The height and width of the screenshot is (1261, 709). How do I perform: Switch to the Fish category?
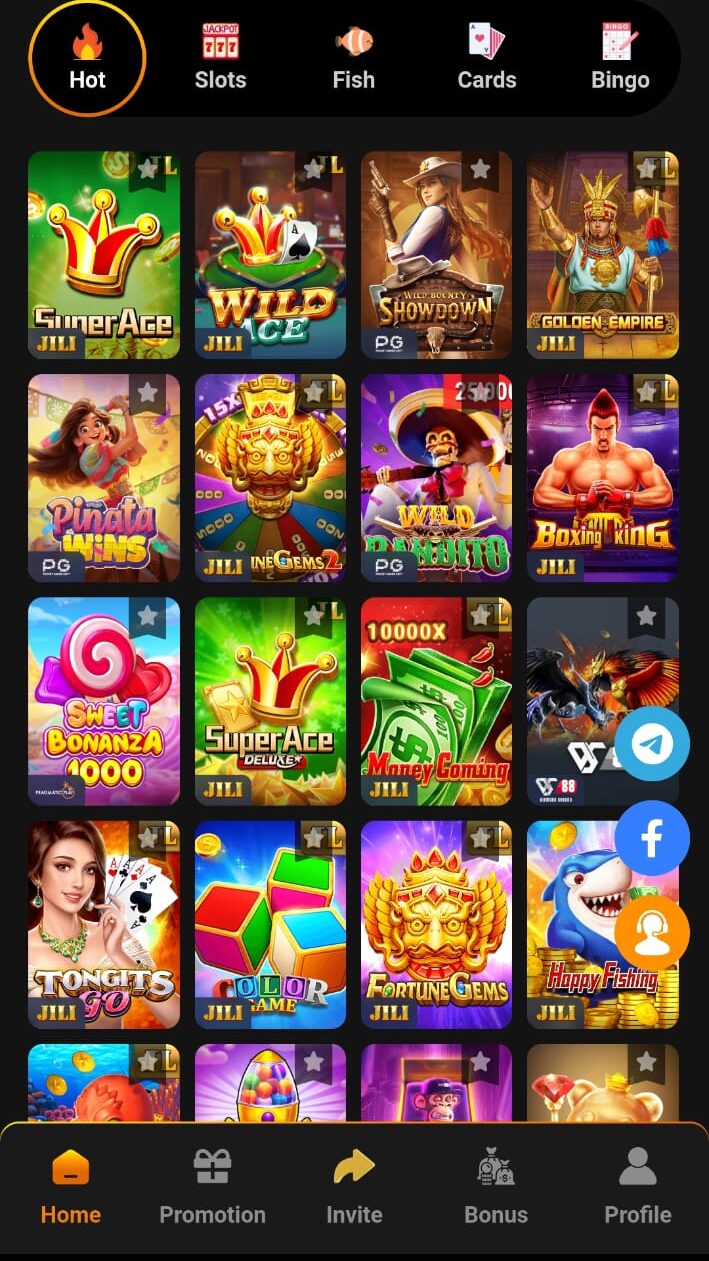[x=353, y=58]
